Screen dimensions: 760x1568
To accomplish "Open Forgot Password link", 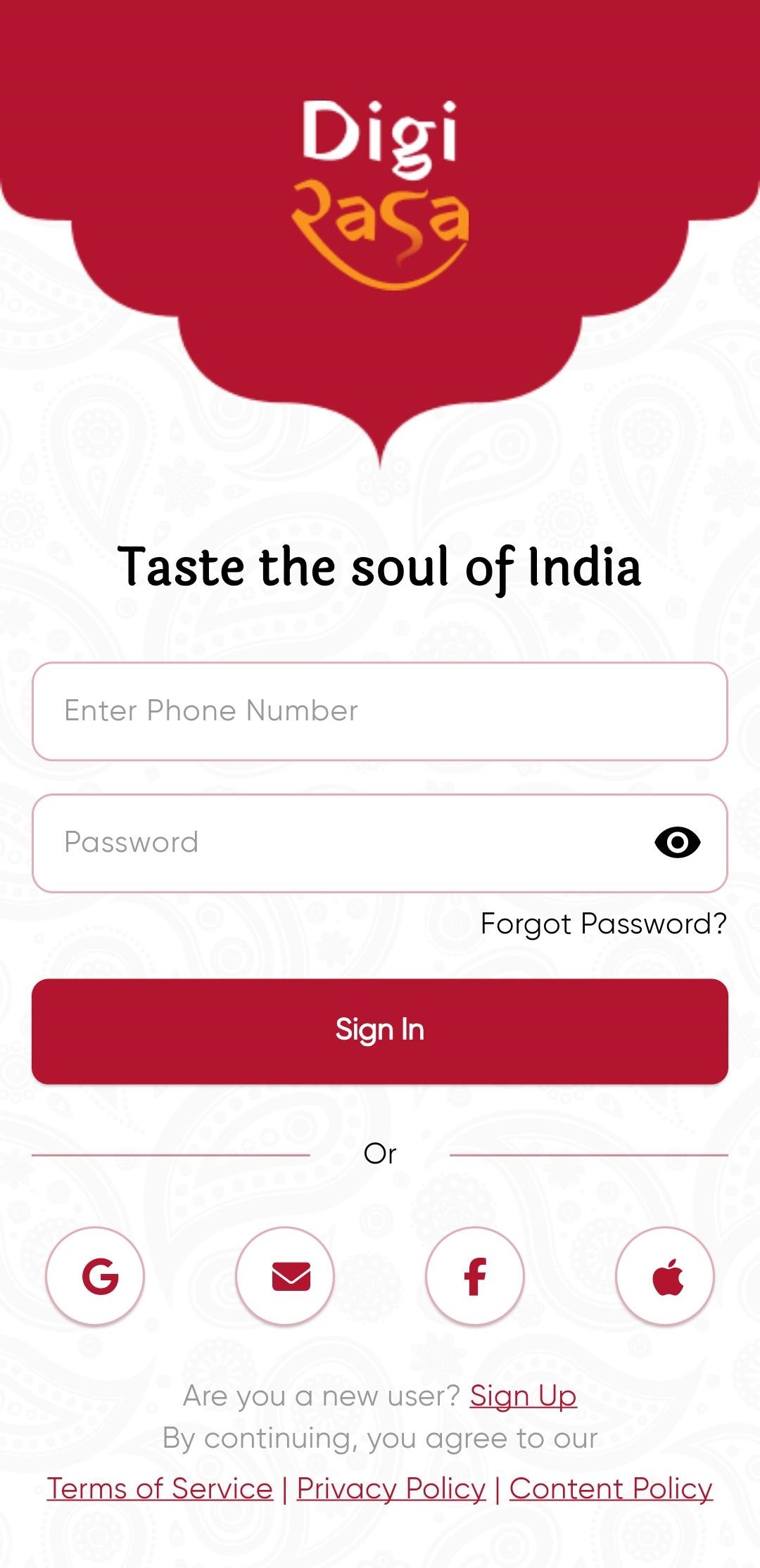I will (603, 924).
